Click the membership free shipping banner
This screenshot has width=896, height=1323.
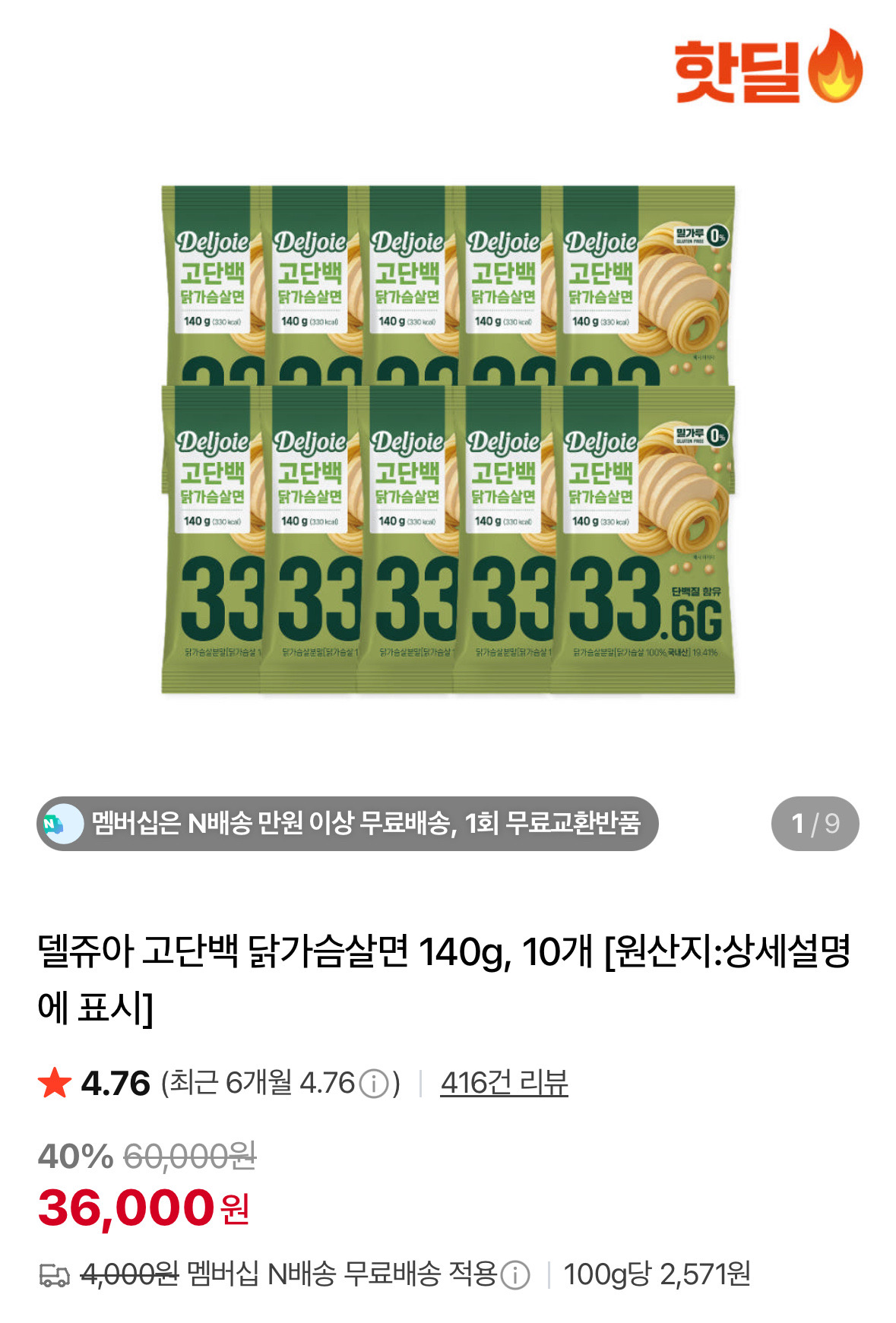pyautogui.click(x=350, y=823)
